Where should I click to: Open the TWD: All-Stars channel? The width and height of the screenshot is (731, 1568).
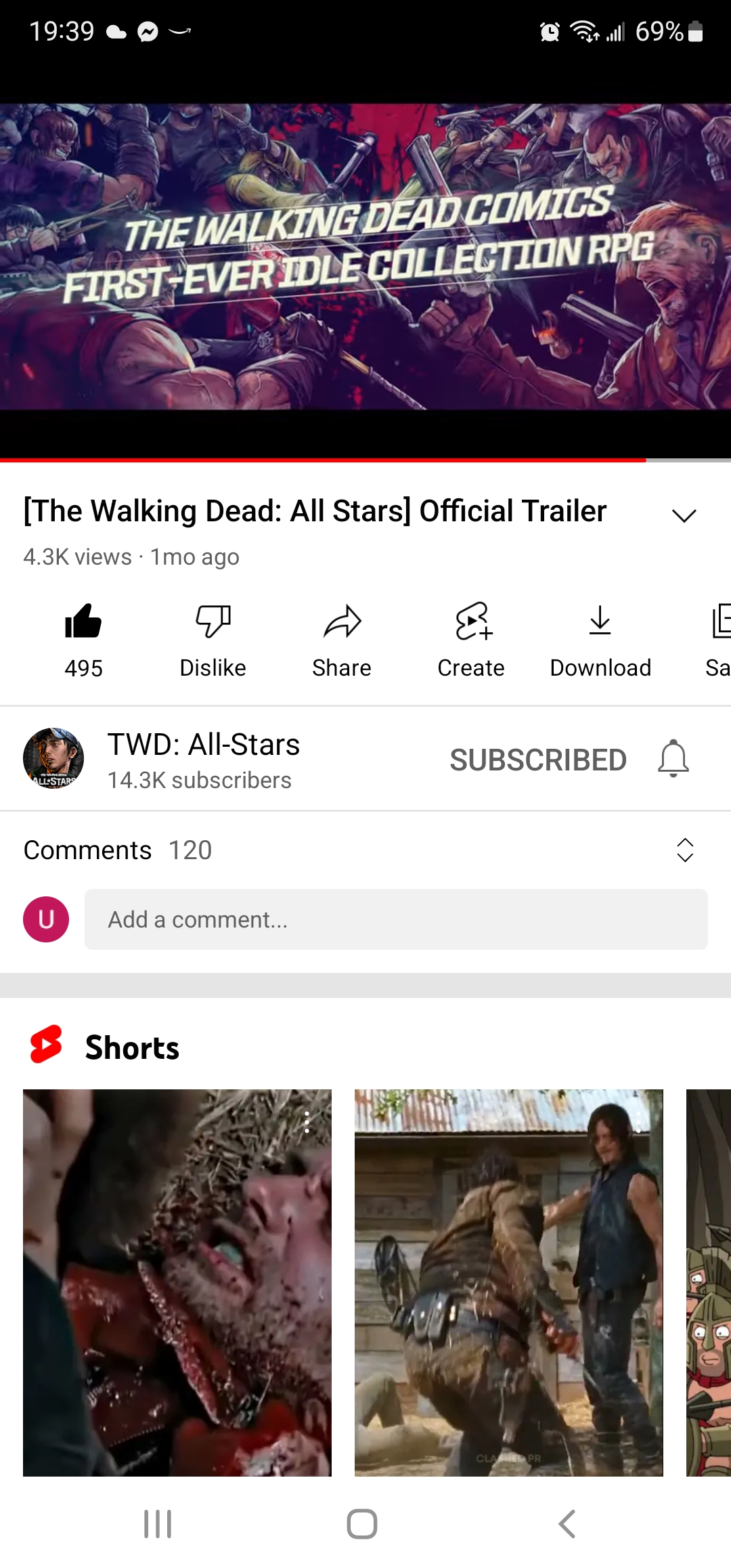point(202,760)
